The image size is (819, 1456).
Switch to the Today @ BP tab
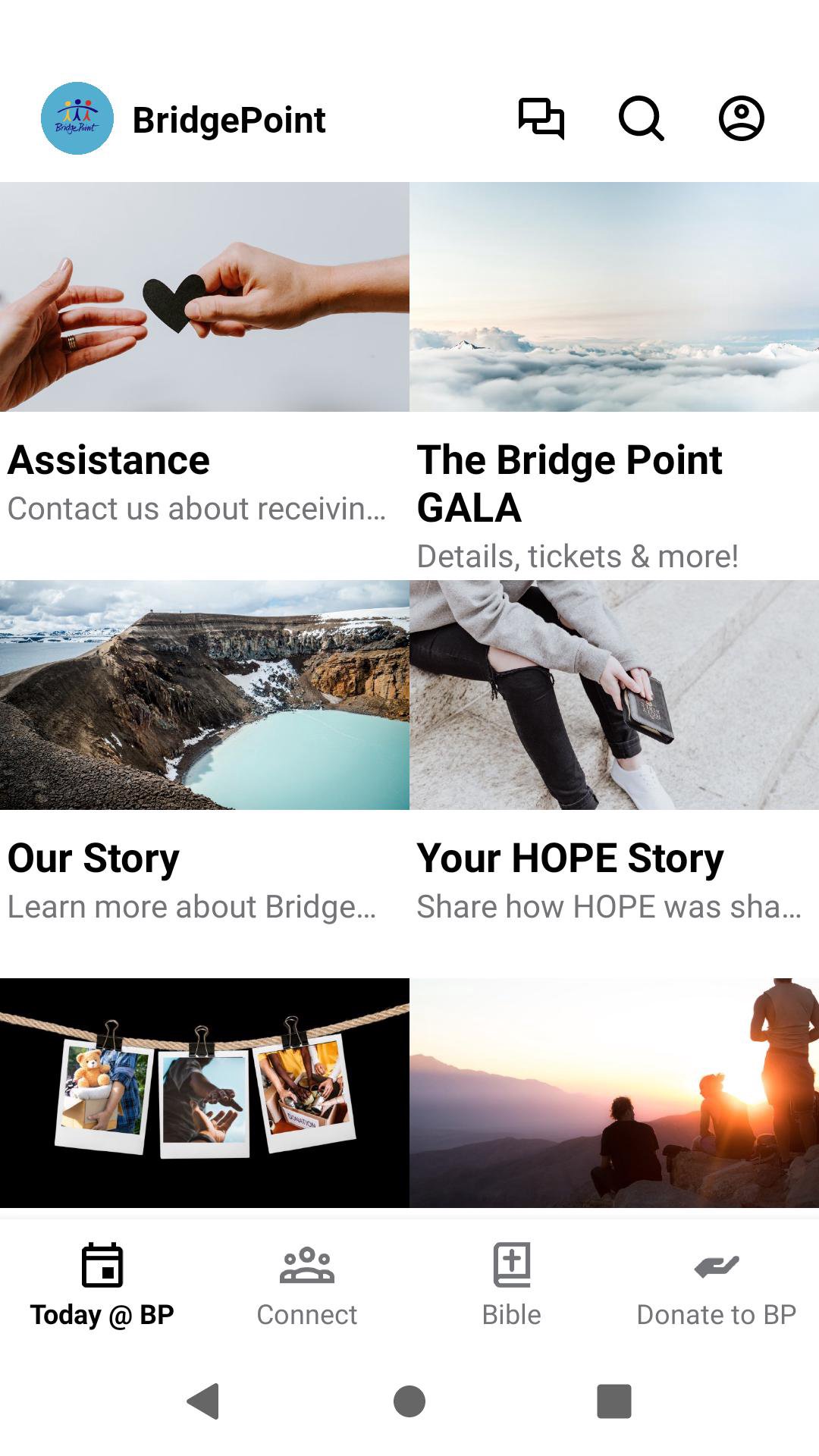click(102, 1285)
